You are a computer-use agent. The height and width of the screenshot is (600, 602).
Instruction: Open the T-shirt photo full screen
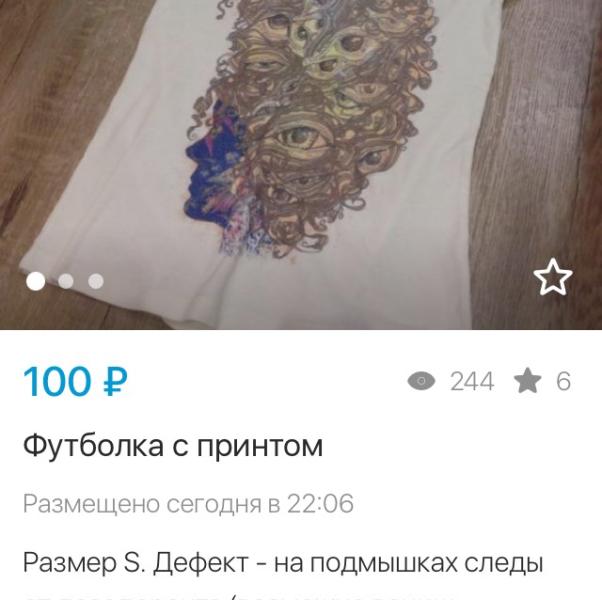click(301, 165)
